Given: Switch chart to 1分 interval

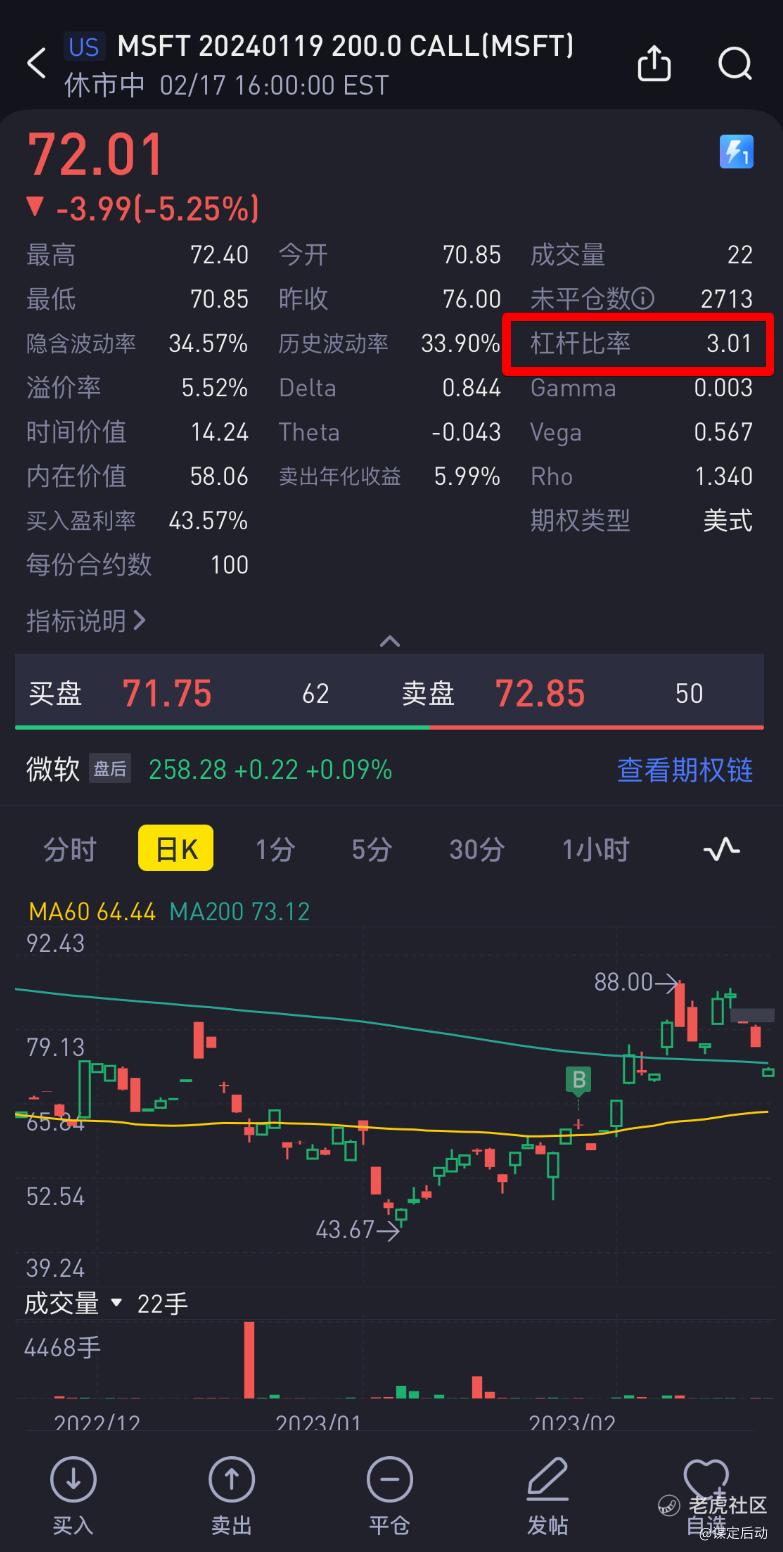Looking at the screenshot, I should click(274, 849).
